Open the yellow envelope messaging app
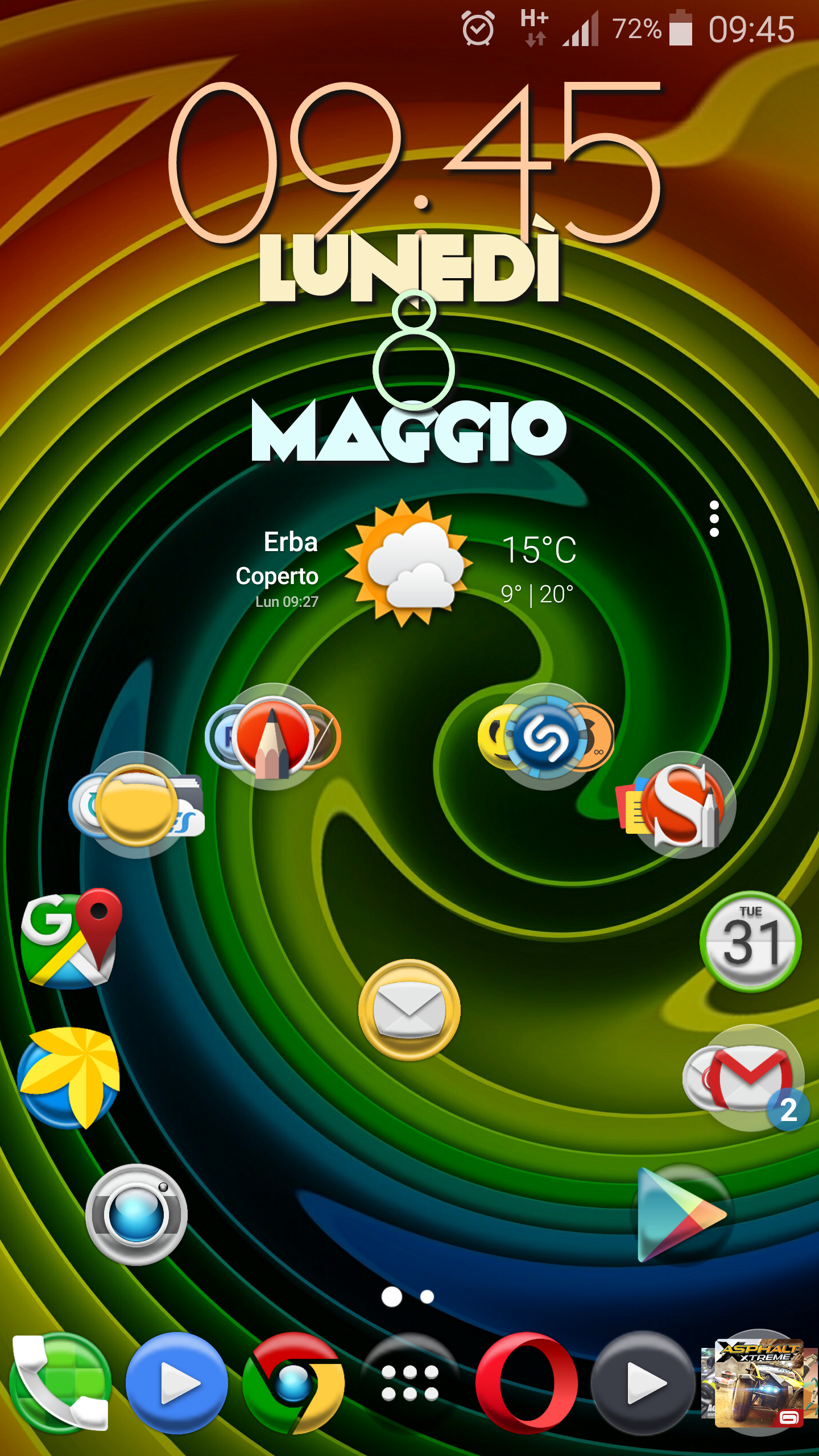 [x=409, y=1010]
